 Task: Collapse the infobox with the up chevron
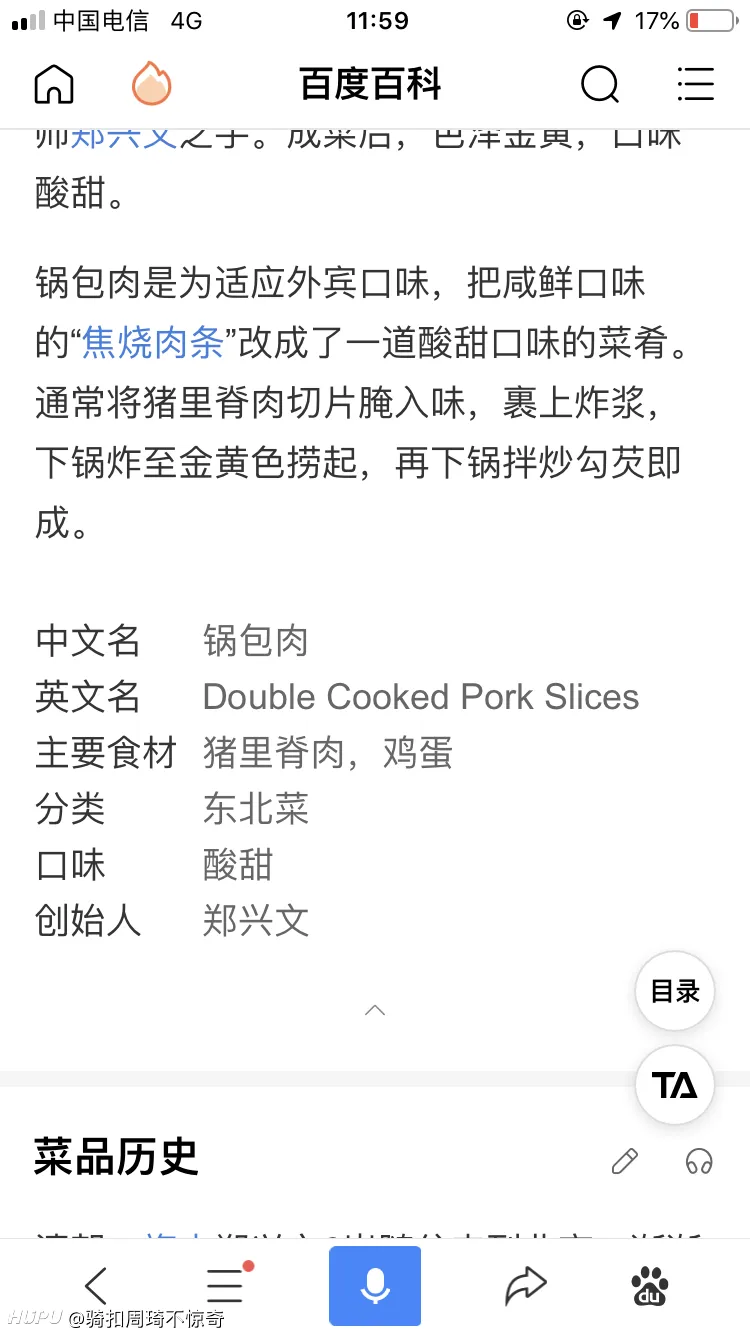coord(374,1010)
